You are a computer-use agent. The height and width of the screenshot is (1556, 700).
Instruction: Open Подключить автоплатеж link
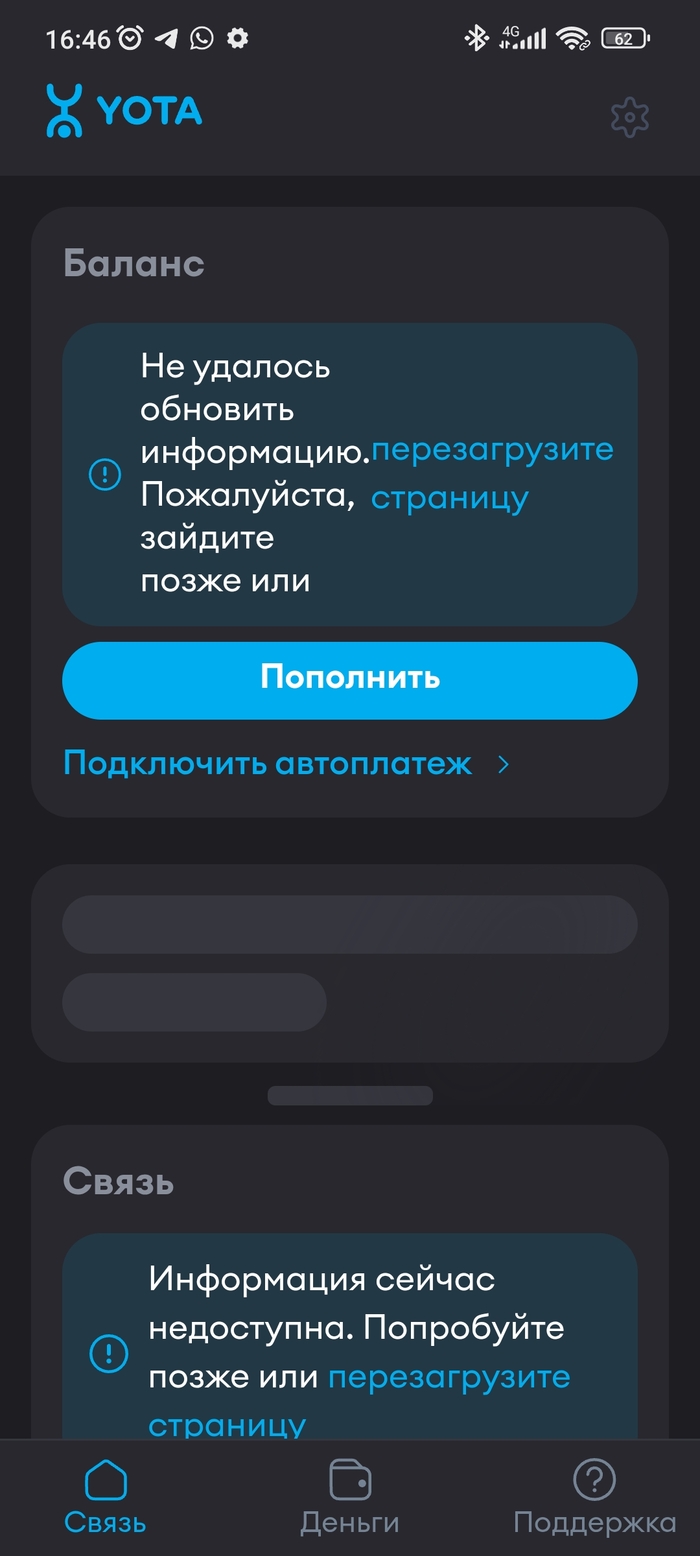click(x=286, y=765)
